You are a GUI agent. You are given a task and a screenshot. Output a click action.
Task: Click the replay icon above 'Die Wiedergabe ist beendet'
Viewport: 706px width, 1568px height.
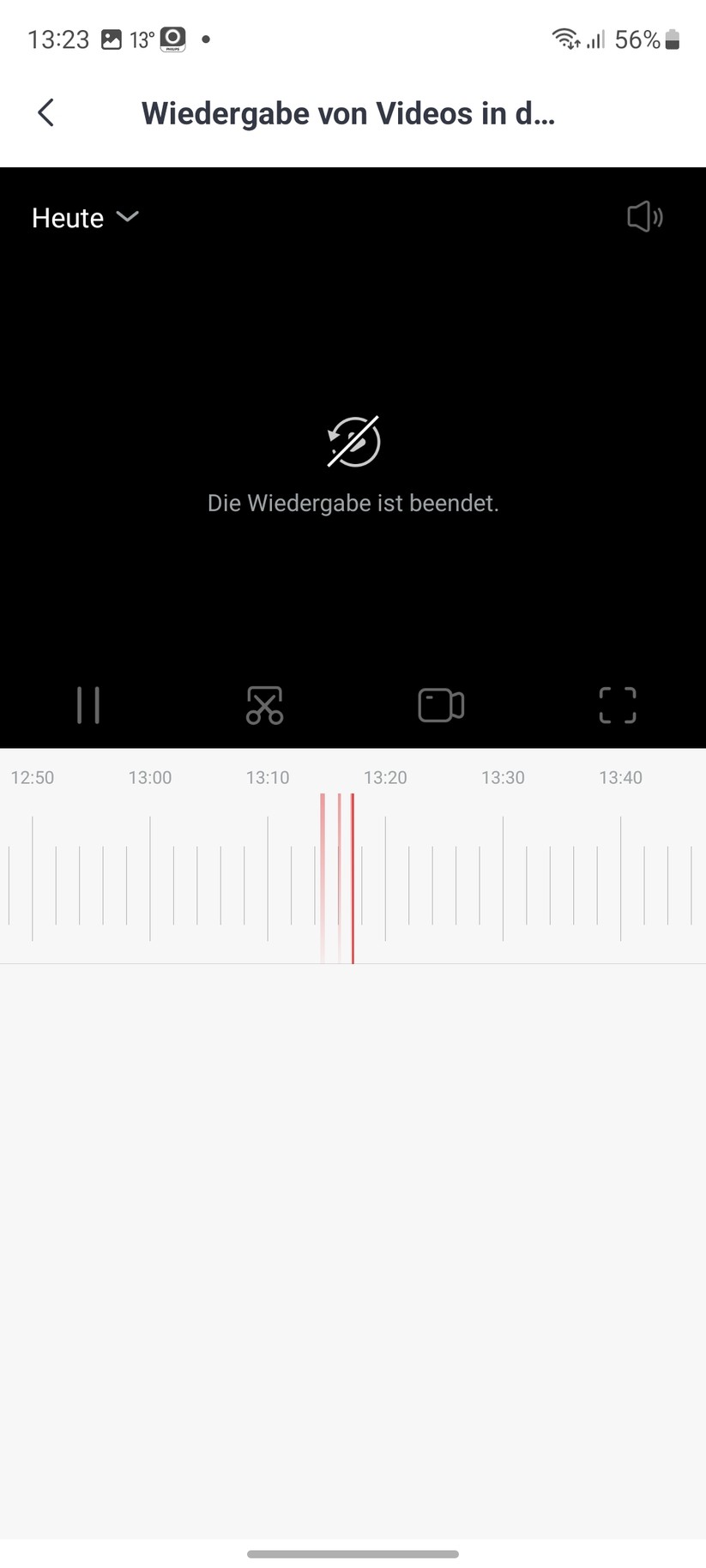coord(353,442)
